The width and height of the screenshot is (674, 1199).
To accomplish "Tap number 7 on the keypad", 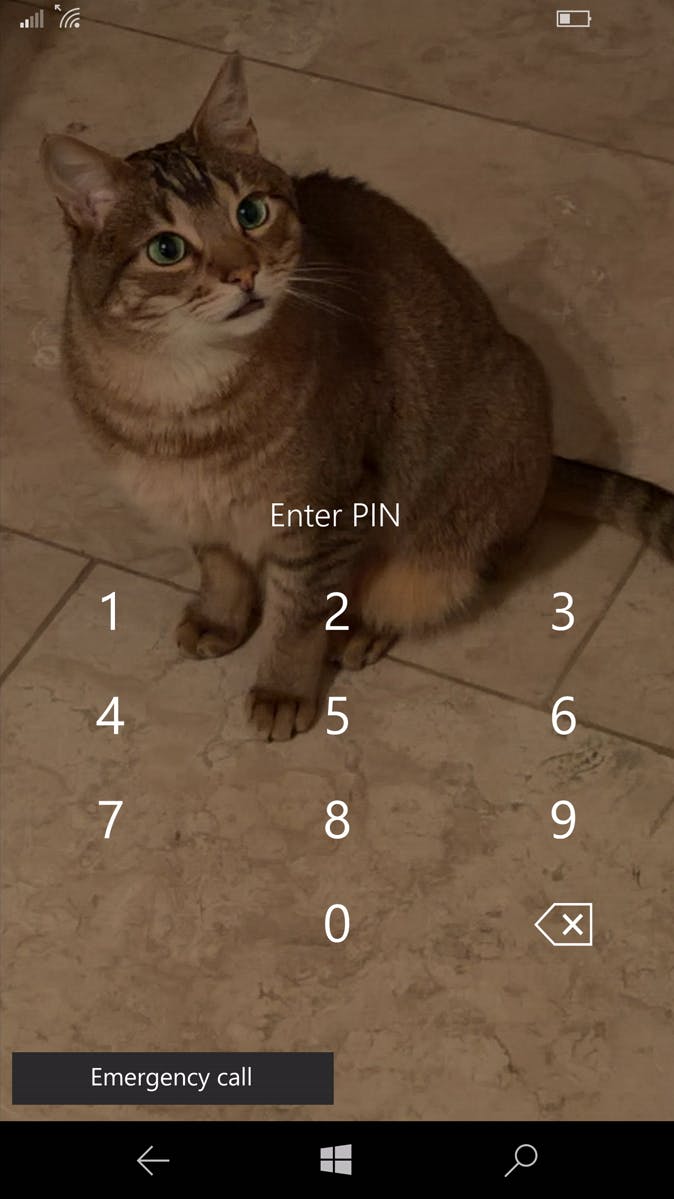I will coord(111,820).
